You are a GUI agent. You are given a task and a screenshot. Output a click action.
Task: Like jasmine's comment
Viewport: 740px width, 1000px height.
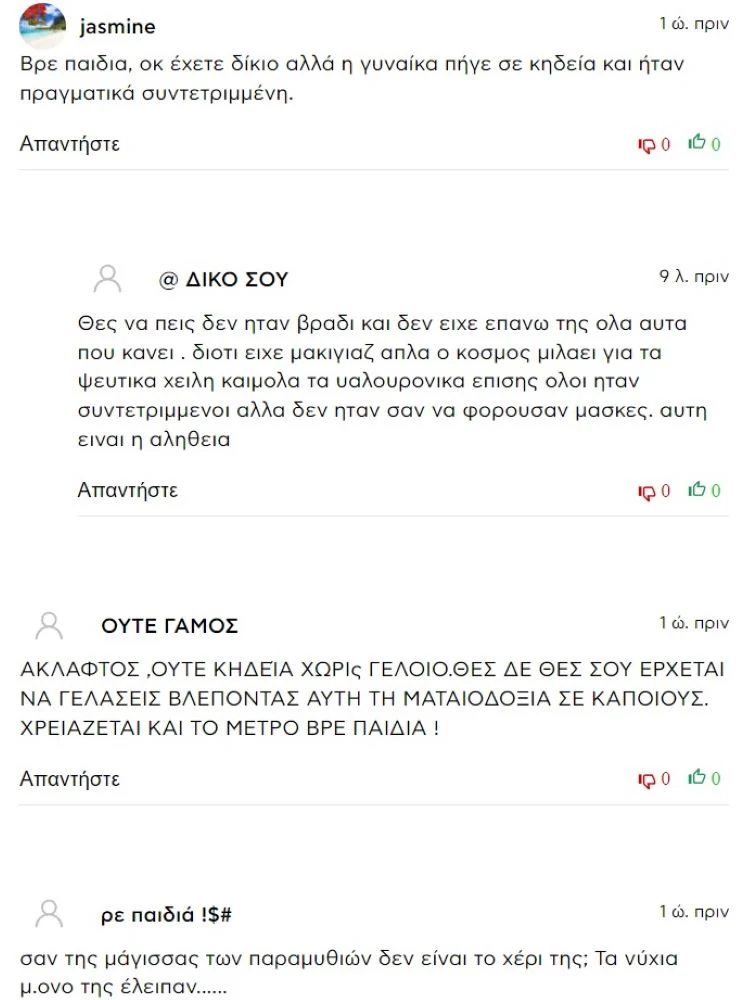pos(697,143)
